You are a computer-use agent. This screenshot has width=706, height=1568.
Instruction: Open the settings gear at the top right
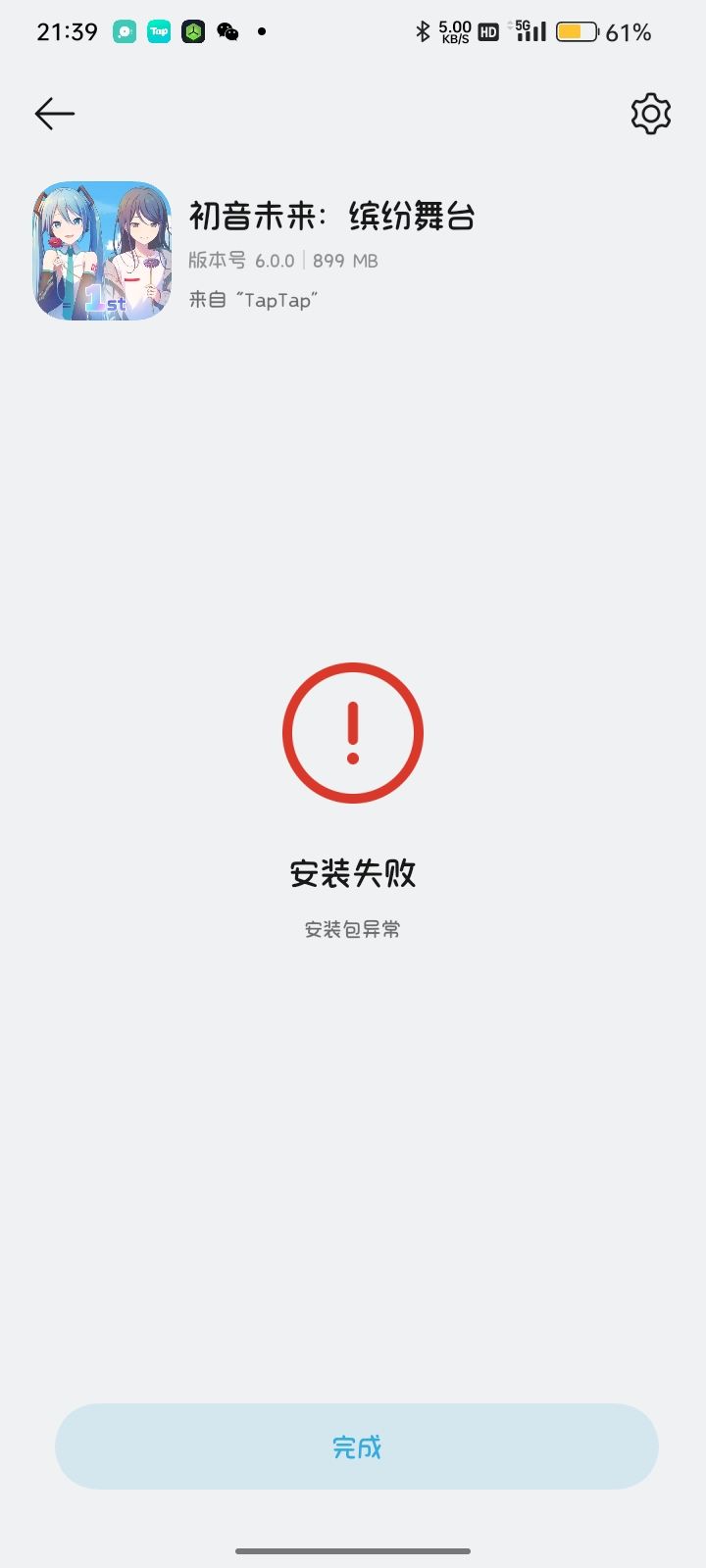tap(649, 114)
